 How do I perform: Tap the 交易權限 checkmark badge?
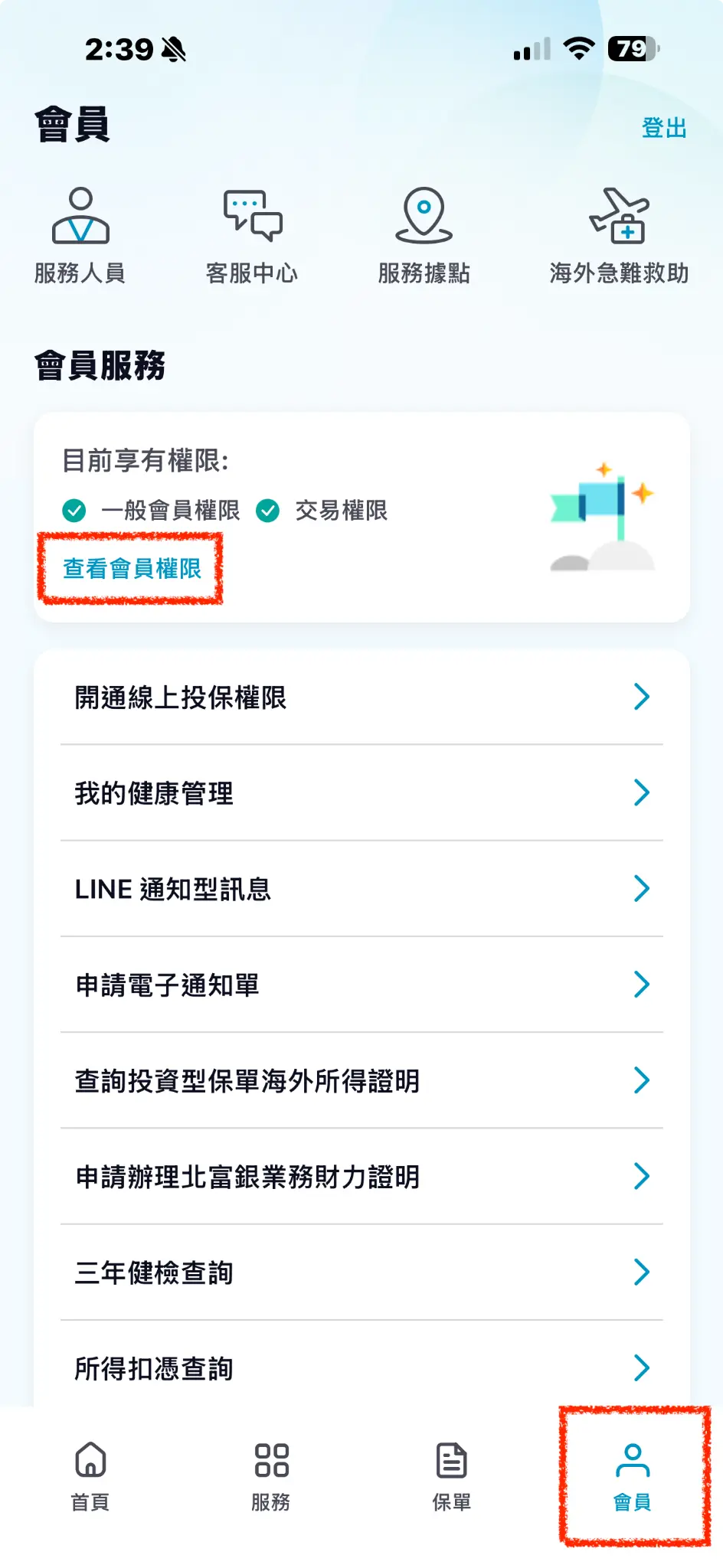coord(270,511)
